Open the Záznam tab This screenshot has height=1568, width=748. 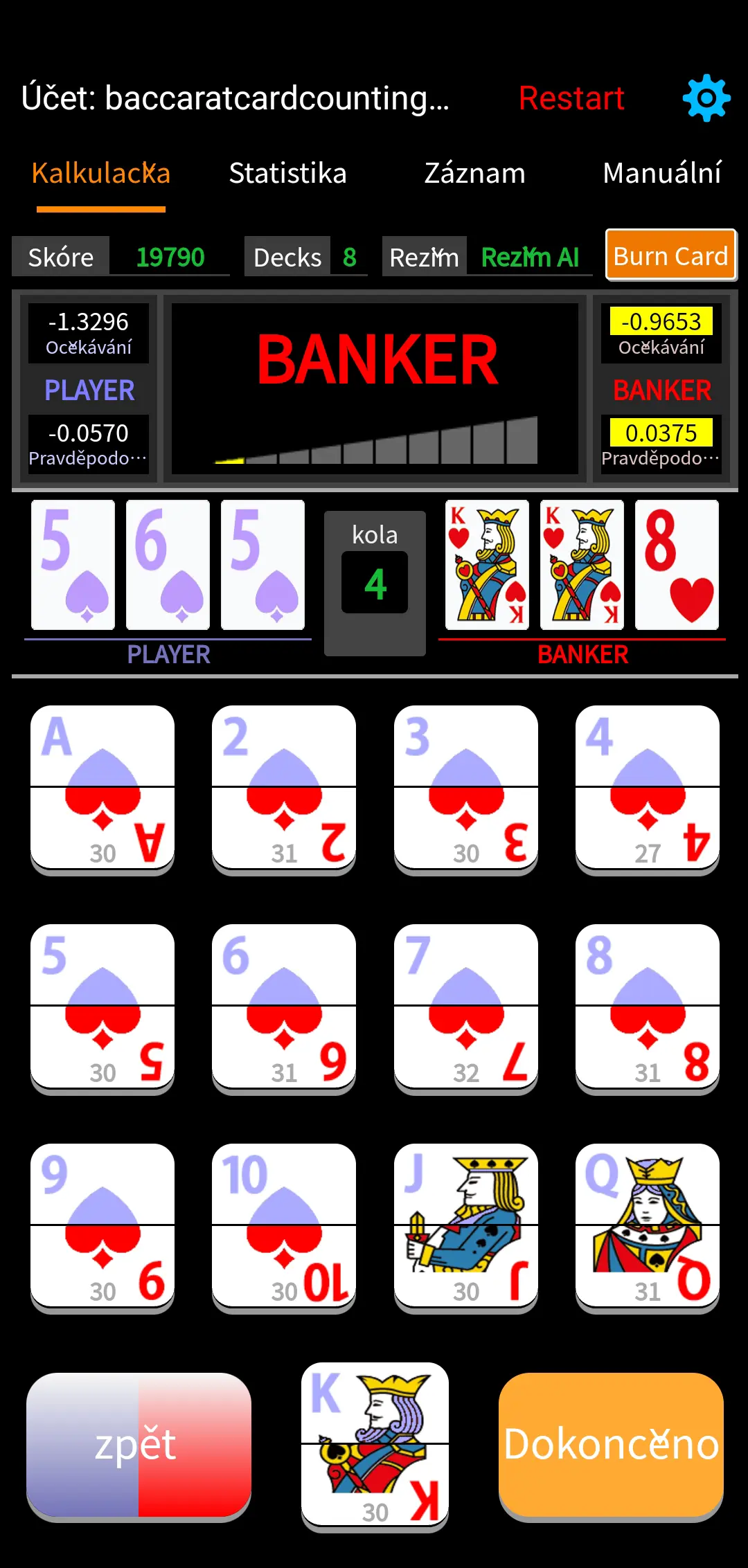(x=474, y=173)
